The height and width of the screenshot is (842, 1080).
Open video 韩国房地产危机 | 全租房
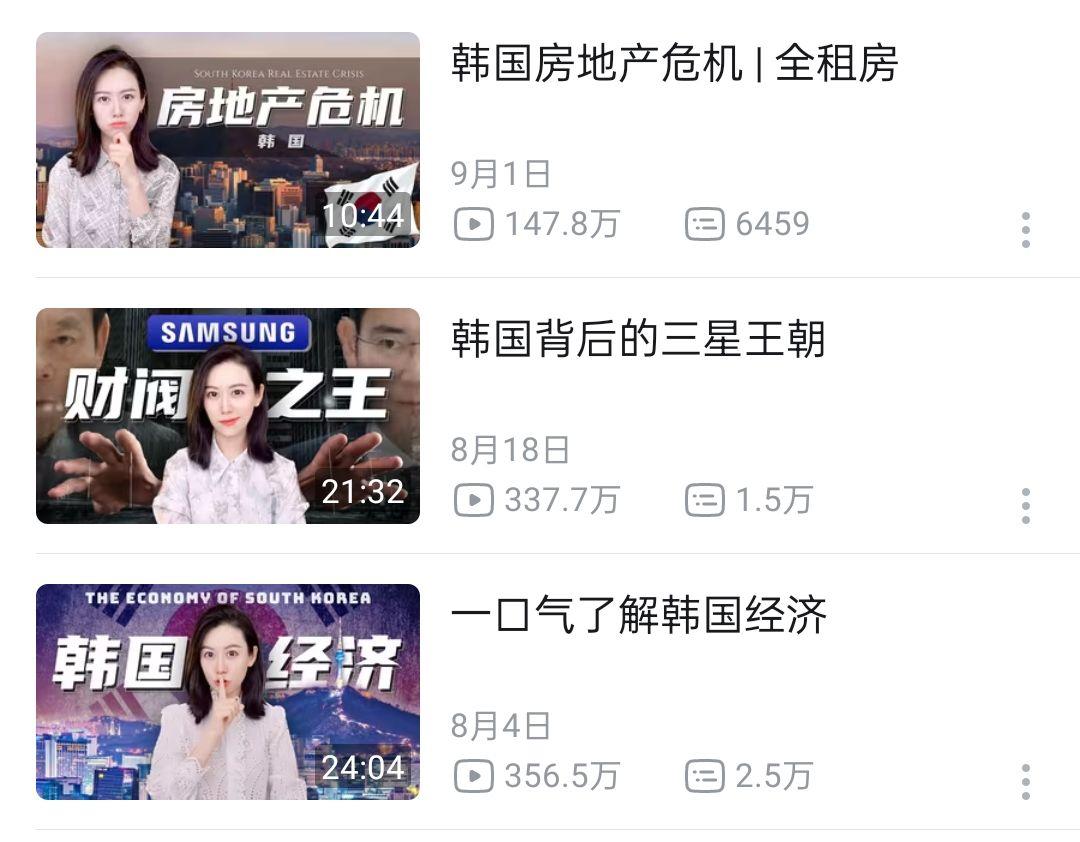click(x=227, y=140)
